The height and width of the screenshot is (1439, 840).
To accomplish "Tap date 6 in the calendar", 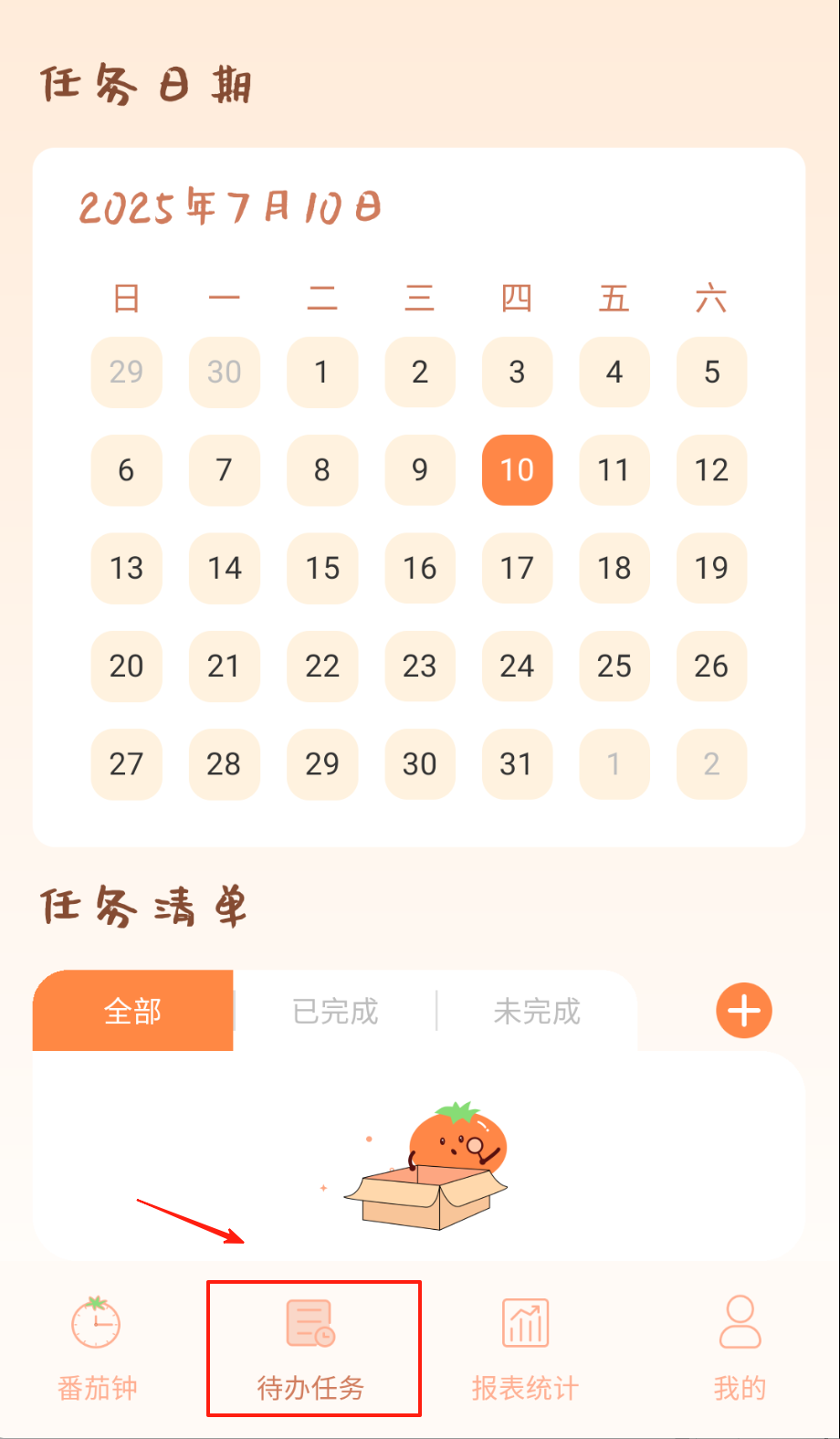I will pos(127,470).
